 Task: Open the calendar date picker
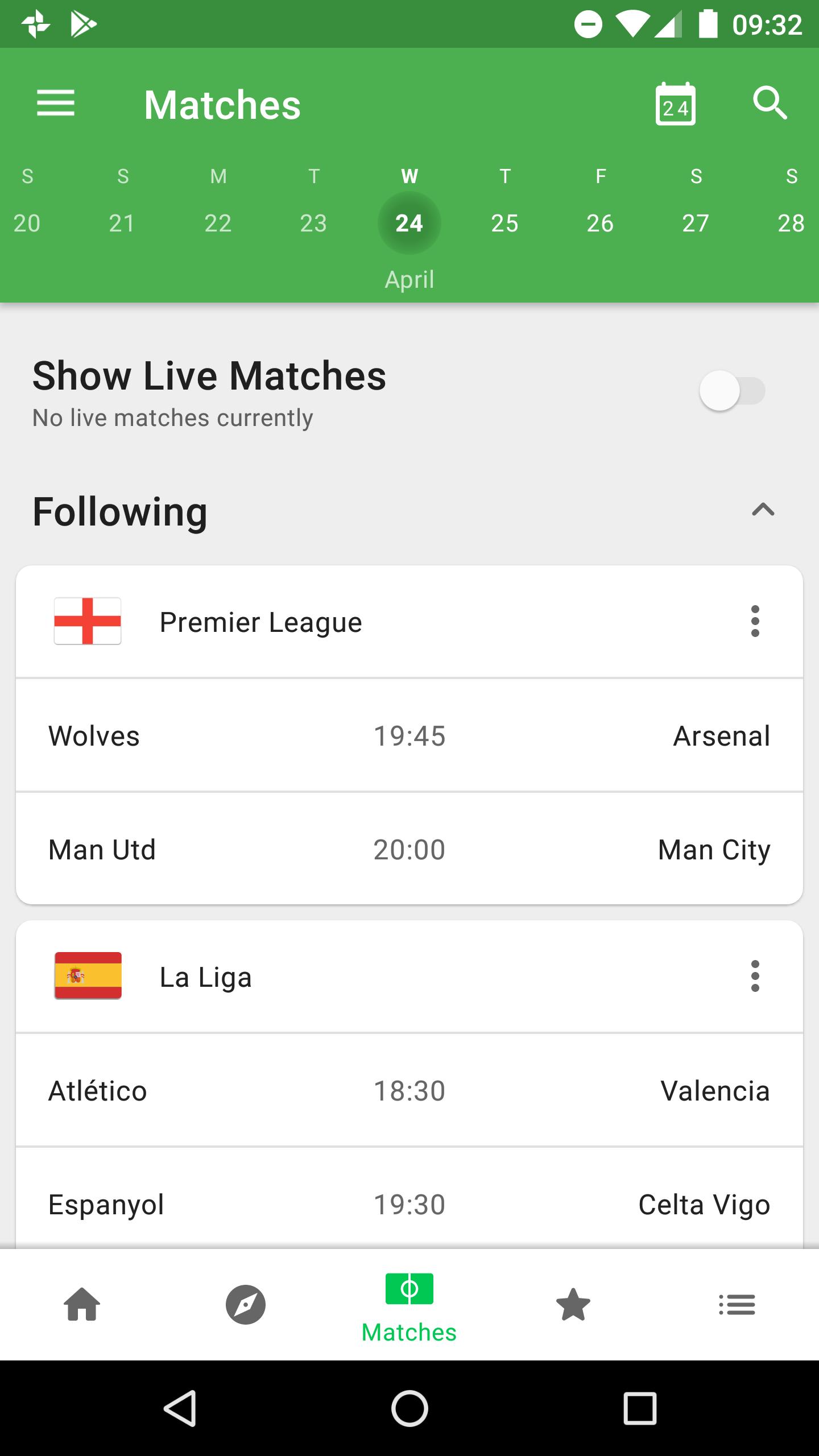[x=676, y=104]
